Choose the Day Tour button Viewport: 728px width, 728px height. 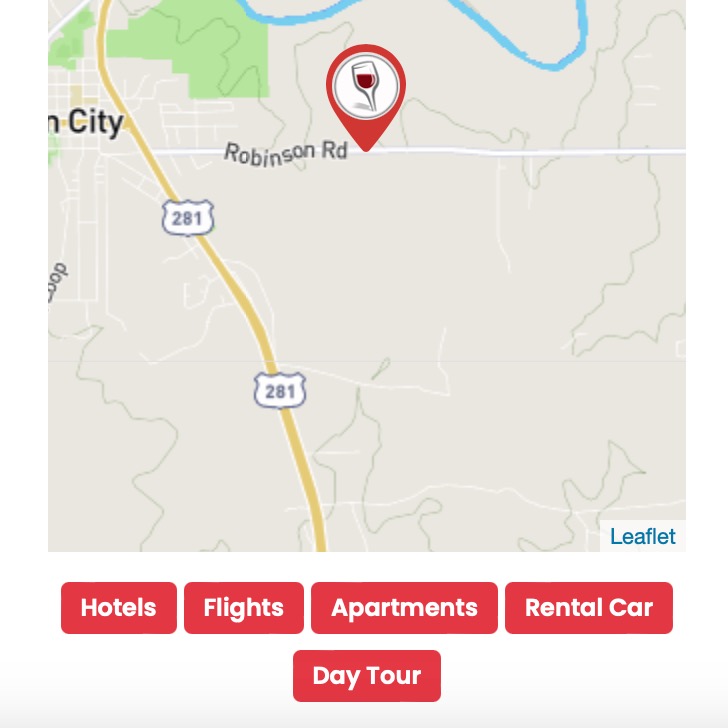pos(367,676)
